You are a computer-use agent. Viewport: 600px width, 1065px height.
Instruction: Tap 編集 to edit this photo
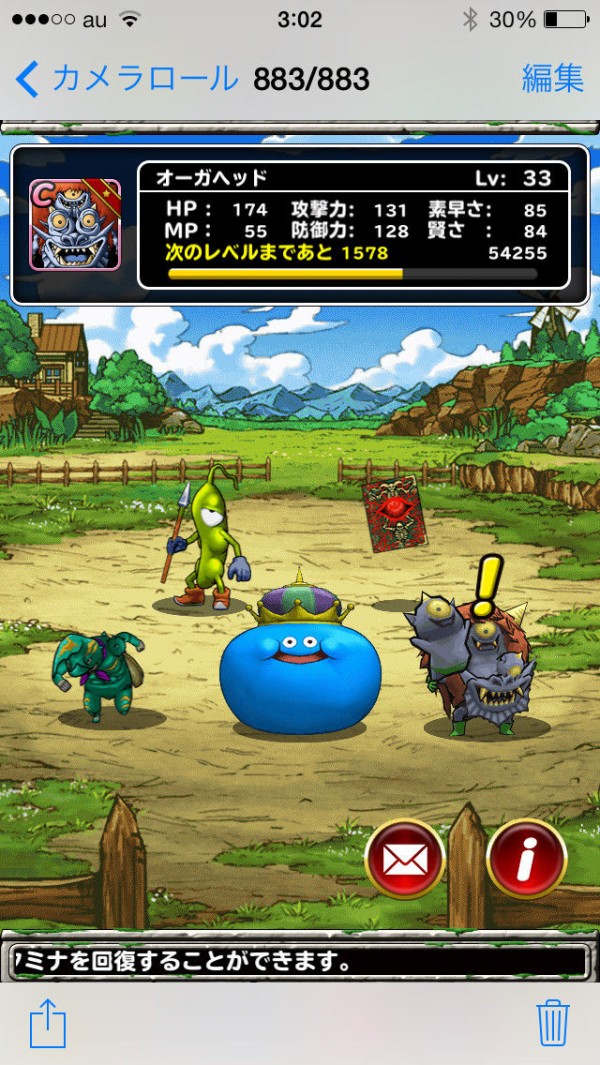(x=552, y=79)
